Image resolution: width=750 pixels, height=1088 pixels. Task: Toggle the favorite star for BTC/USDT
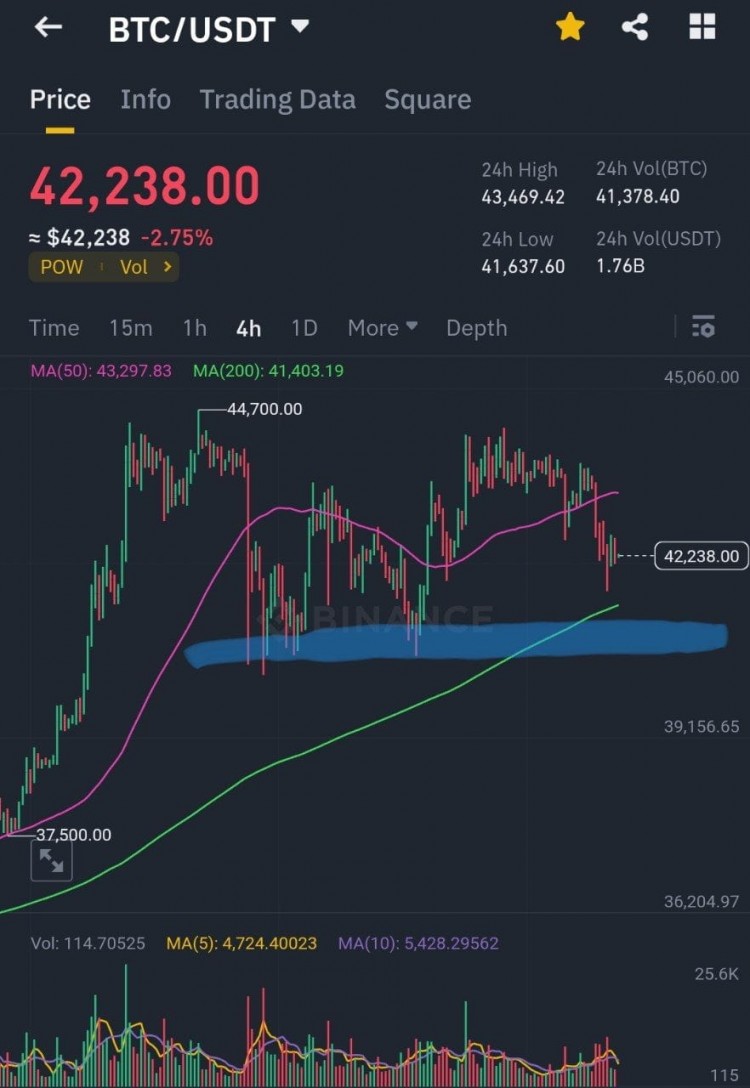pos(570,28)
